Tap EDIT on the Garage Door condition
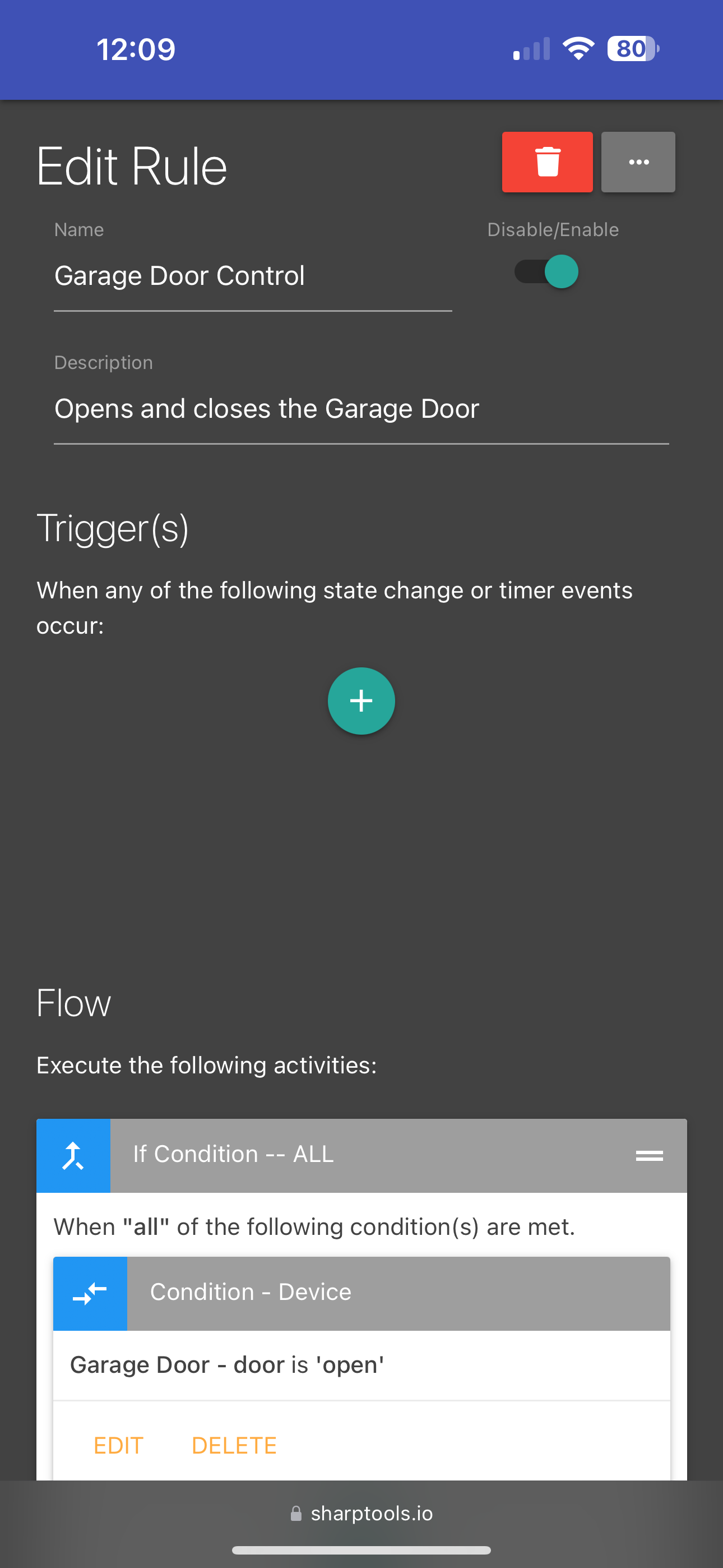 (x=118, y=1445)
